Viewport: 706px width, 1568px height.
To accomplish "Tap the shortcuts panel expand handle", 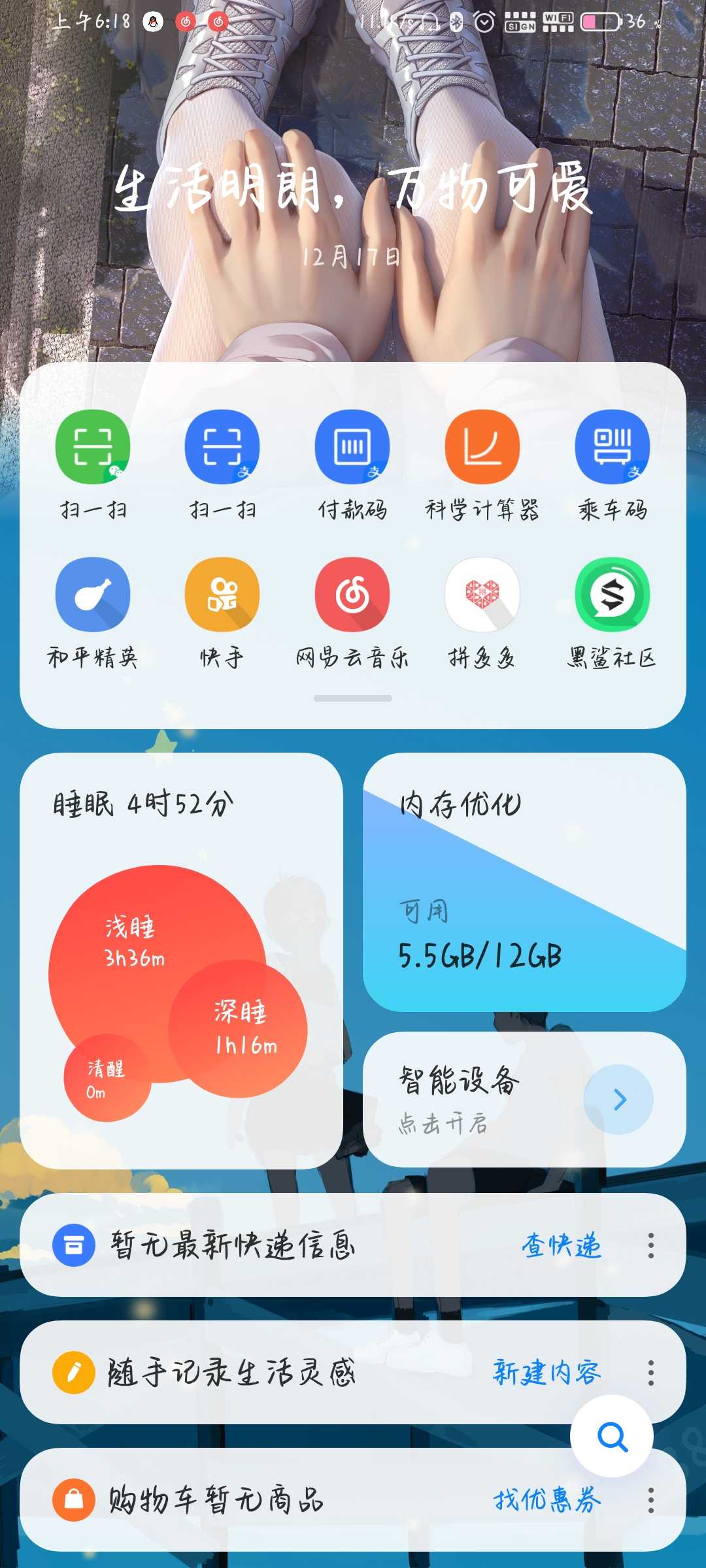I will coord(353,698).
